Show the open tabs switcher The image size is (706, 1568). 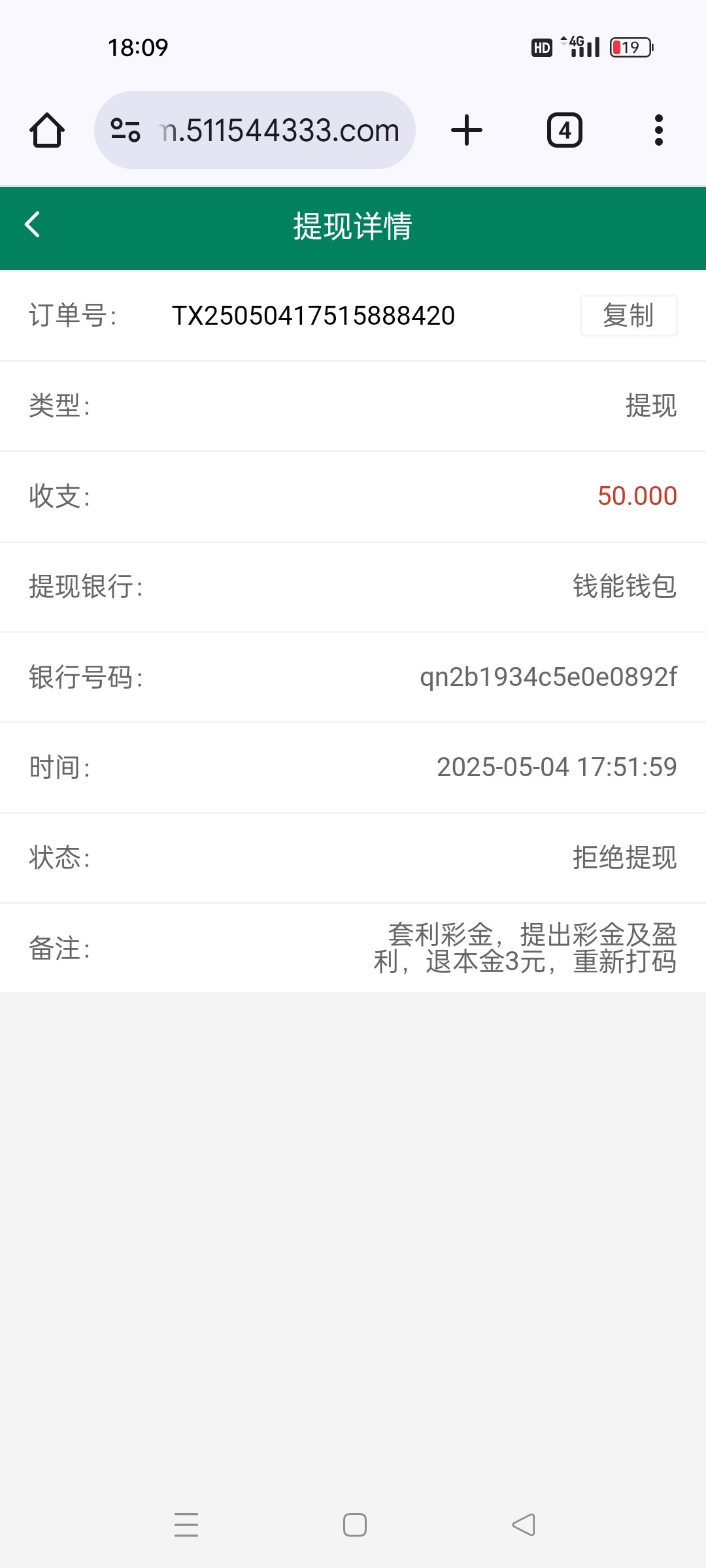(564, 130)
